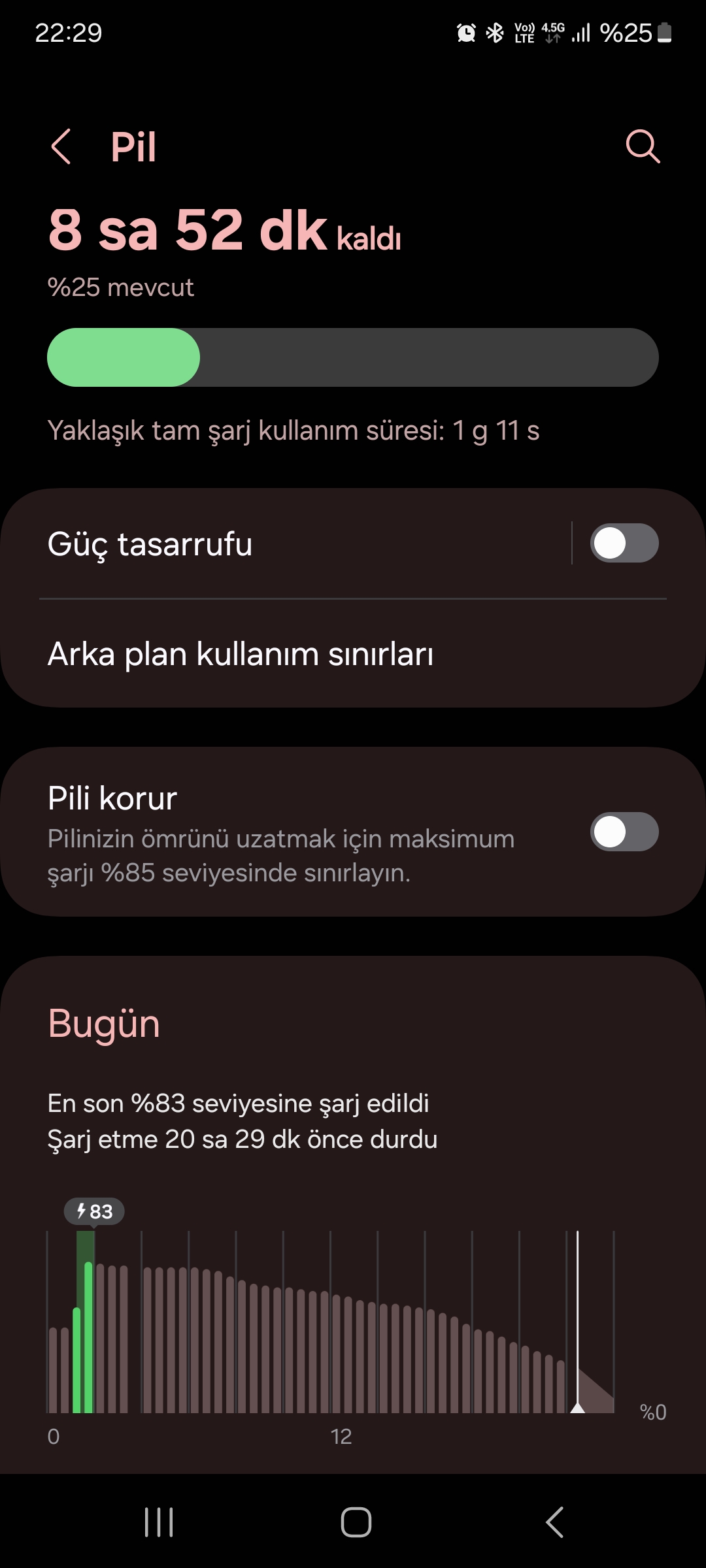706x1568 pixels.
Task: Open recent apps from navigation bar
Action: tap(159, 1522)
